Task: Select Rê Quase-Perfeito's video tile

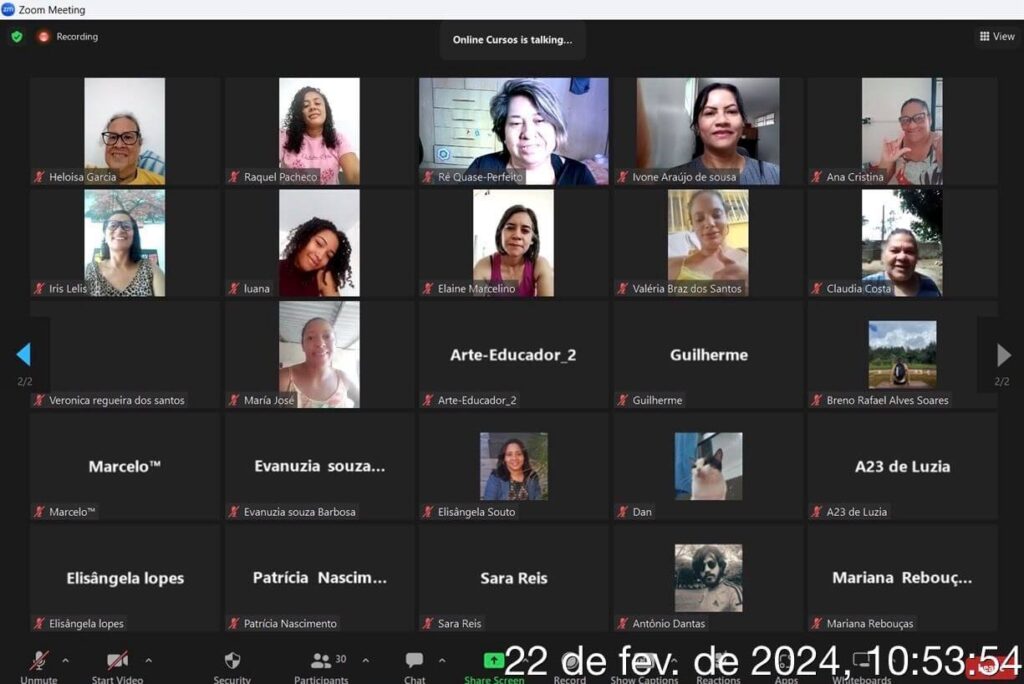Action: pos(513,131)
